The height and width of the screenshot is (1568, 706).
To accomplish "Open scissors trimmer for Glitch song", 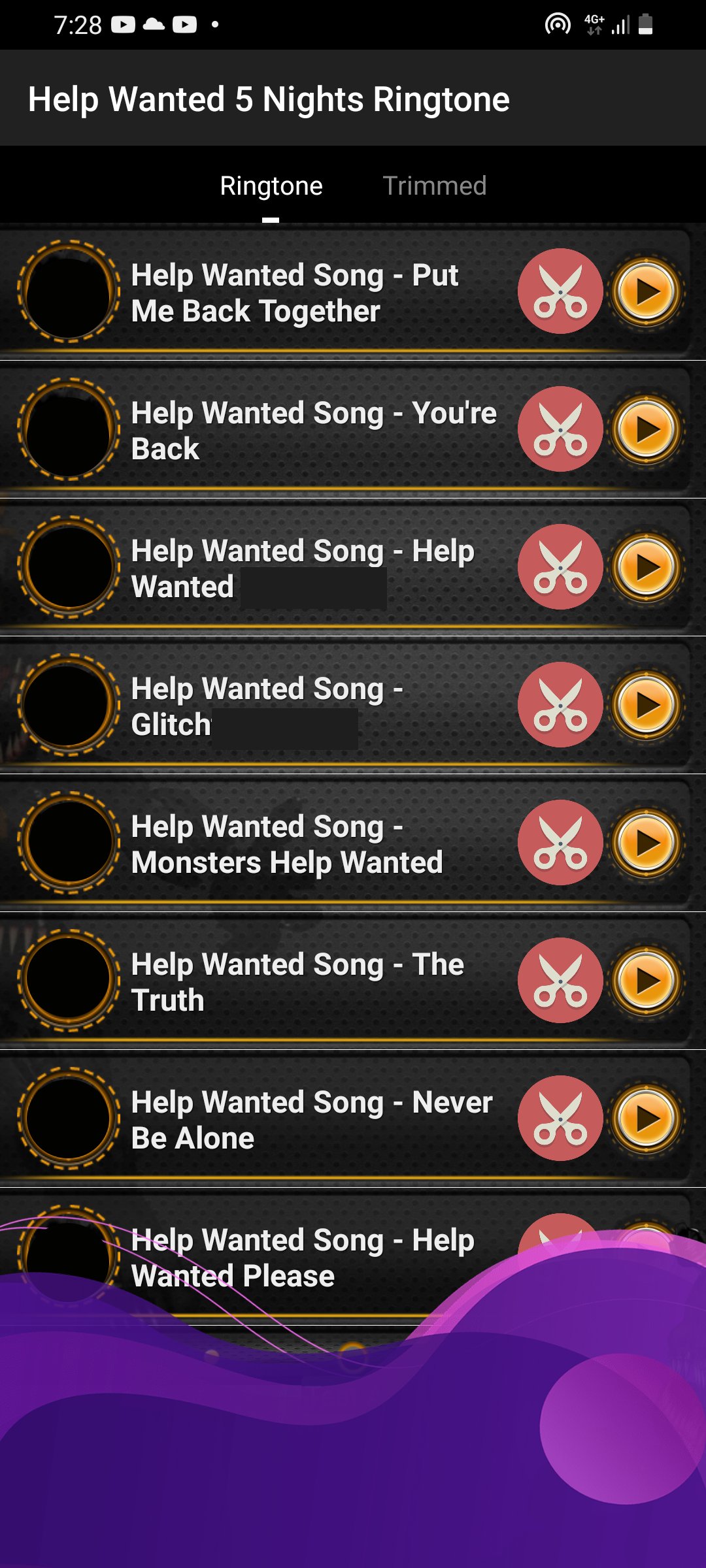I will (x=560, y=705).
